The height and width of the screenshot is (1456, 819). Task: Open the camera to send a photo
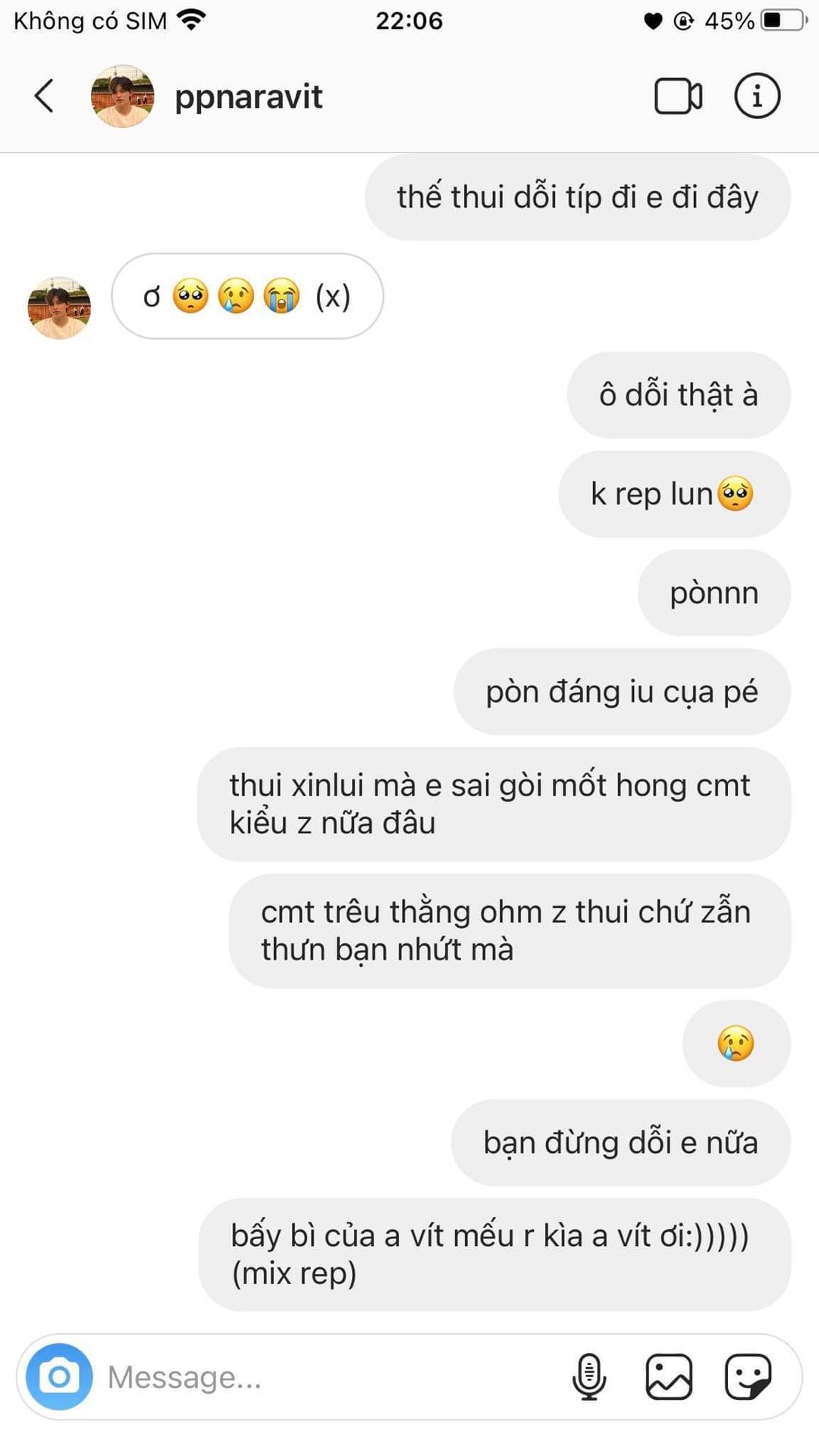(59, 1376)
